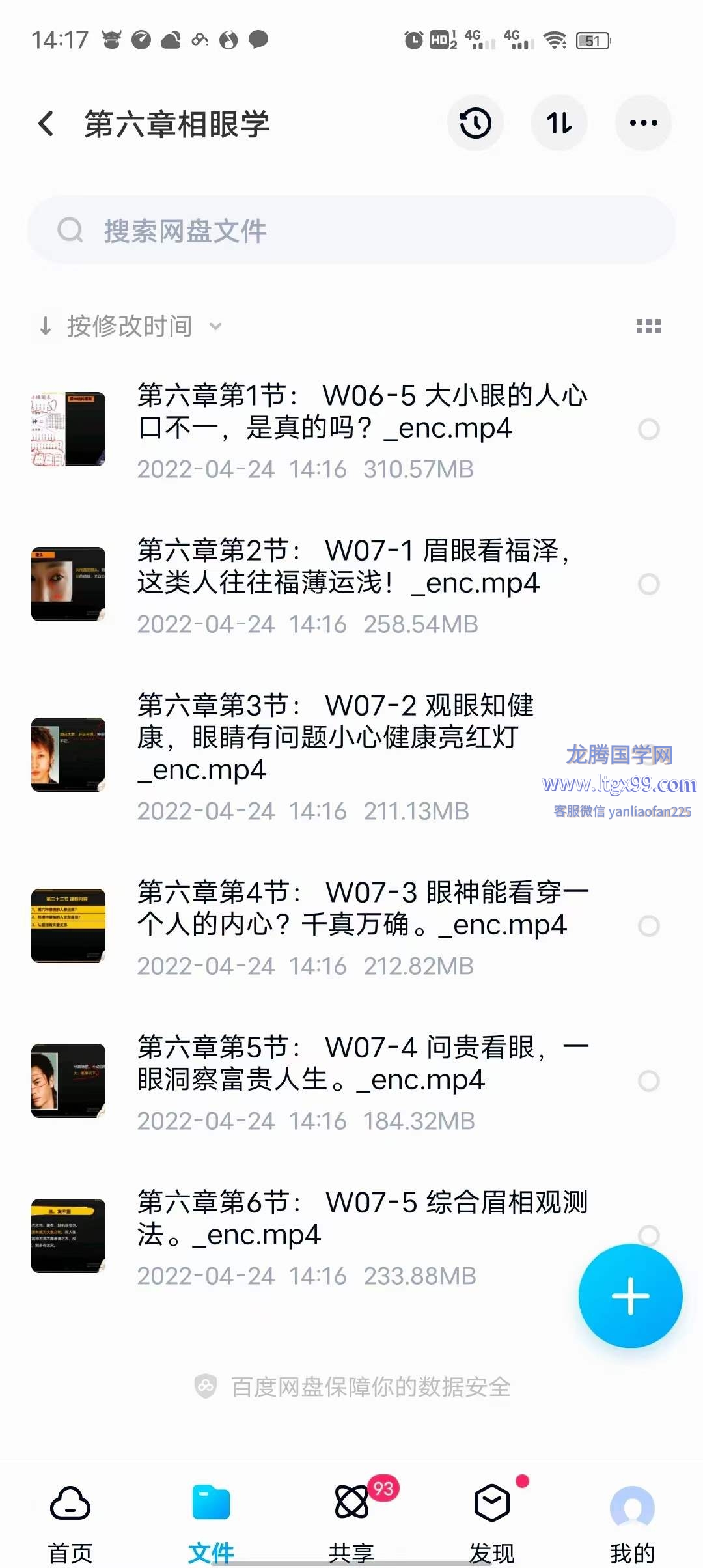The image size is (703, 1568).
Task: Select the checkbox for 第六章第1节 file
Action: [x=648, y=429]
